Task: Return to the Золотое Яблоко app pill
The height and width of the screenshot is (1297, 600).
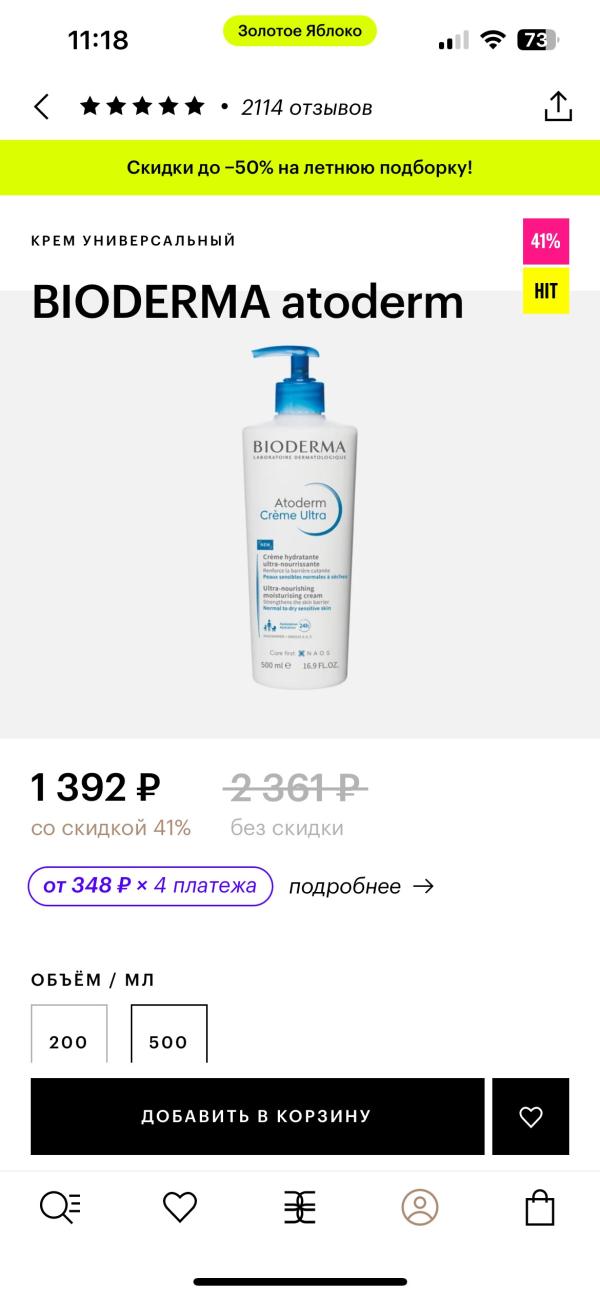Action: 300,31
